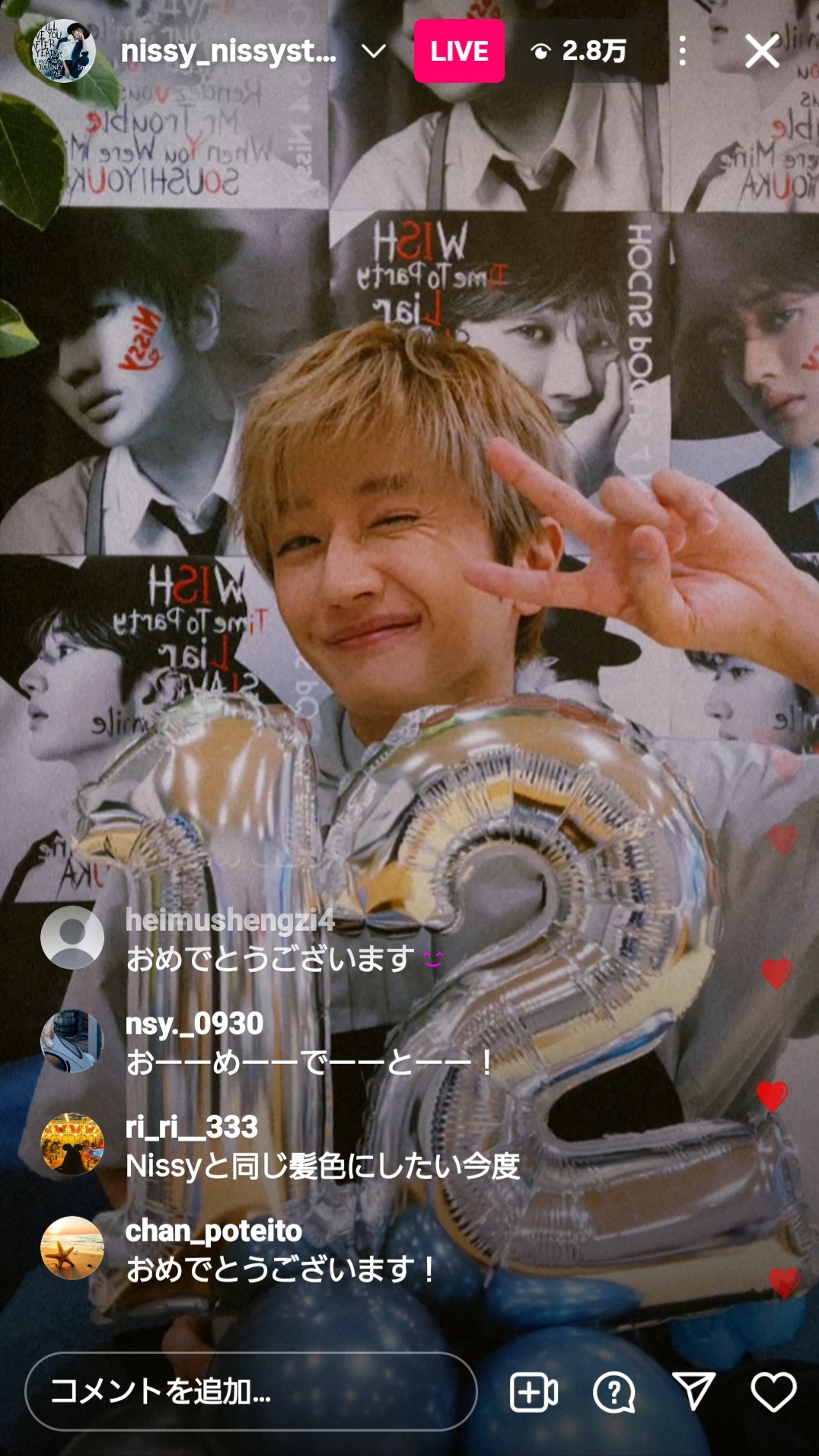Share the live via paper plane
Image resolution: width=819 pixels, height=1456 pixels.
[x=693, y=1391]
